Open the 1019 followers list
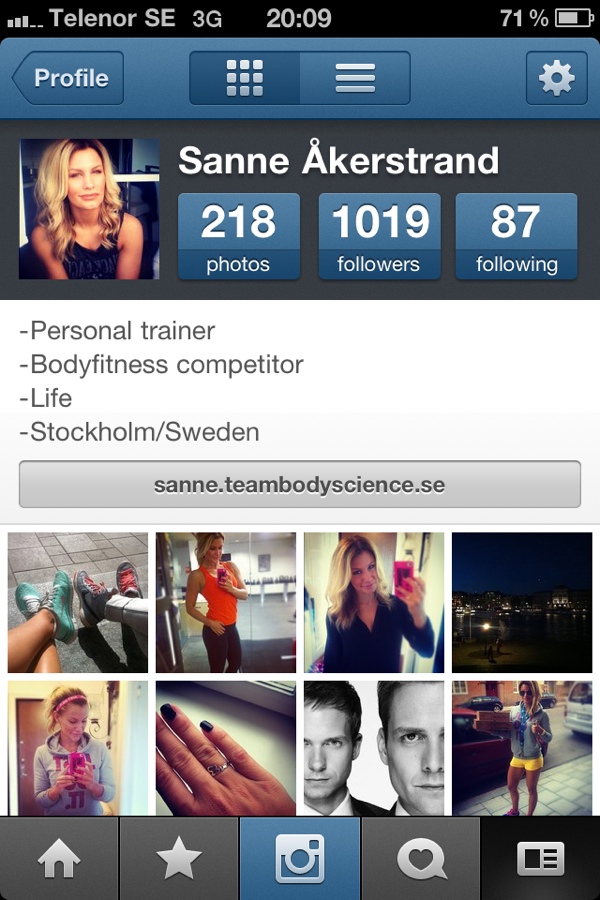This screenshot has width=600, height=900. point(378,236)
